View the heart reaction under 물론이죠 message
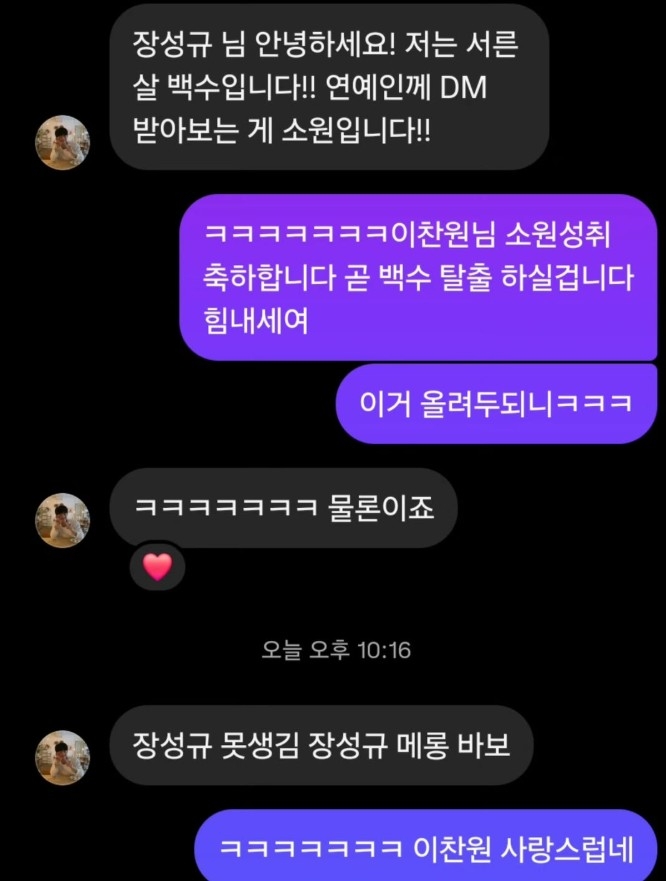Viewport: 666px width, 881px height. 157,567
